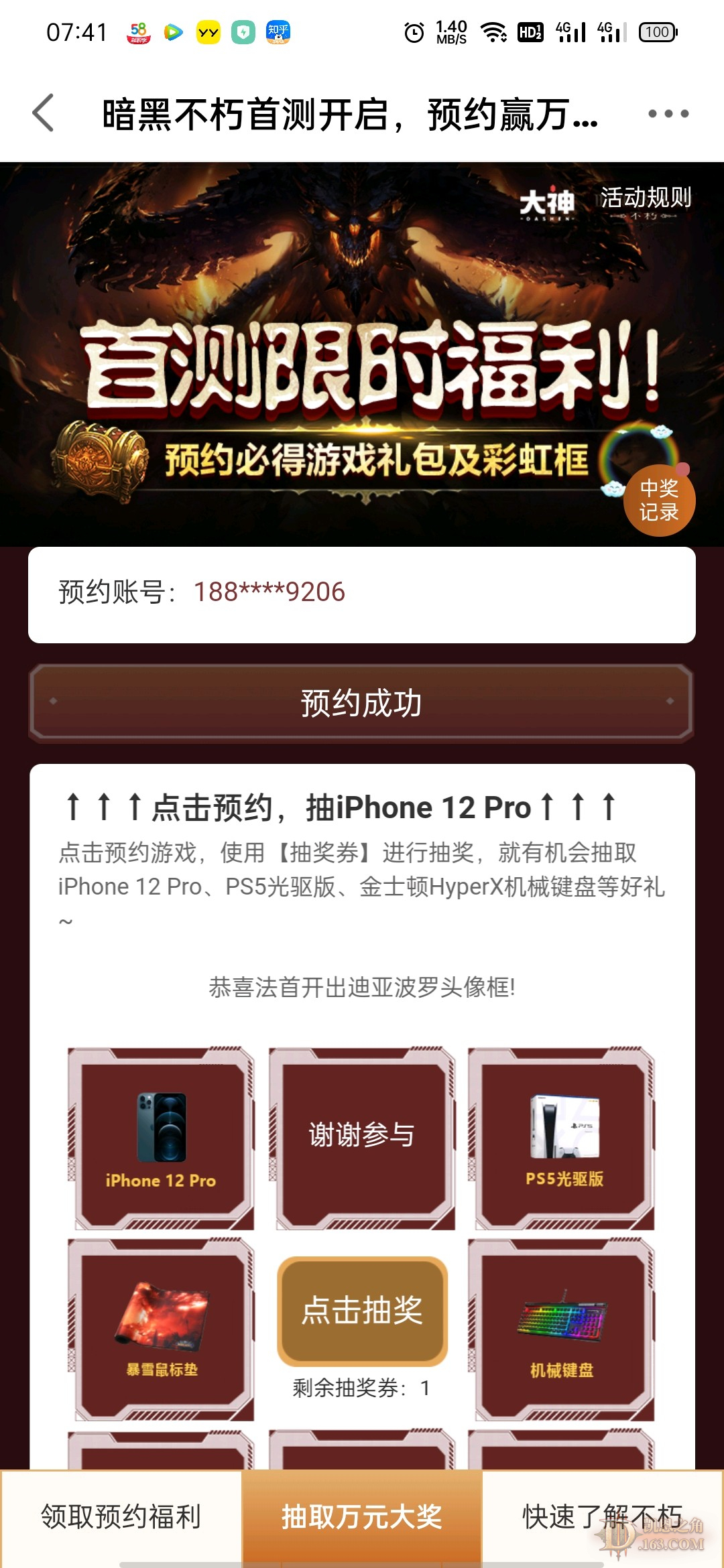Switch to 快速了解不朽 tab
724x1568 pixels.
pyautogui.click(x=602, y=1517)
